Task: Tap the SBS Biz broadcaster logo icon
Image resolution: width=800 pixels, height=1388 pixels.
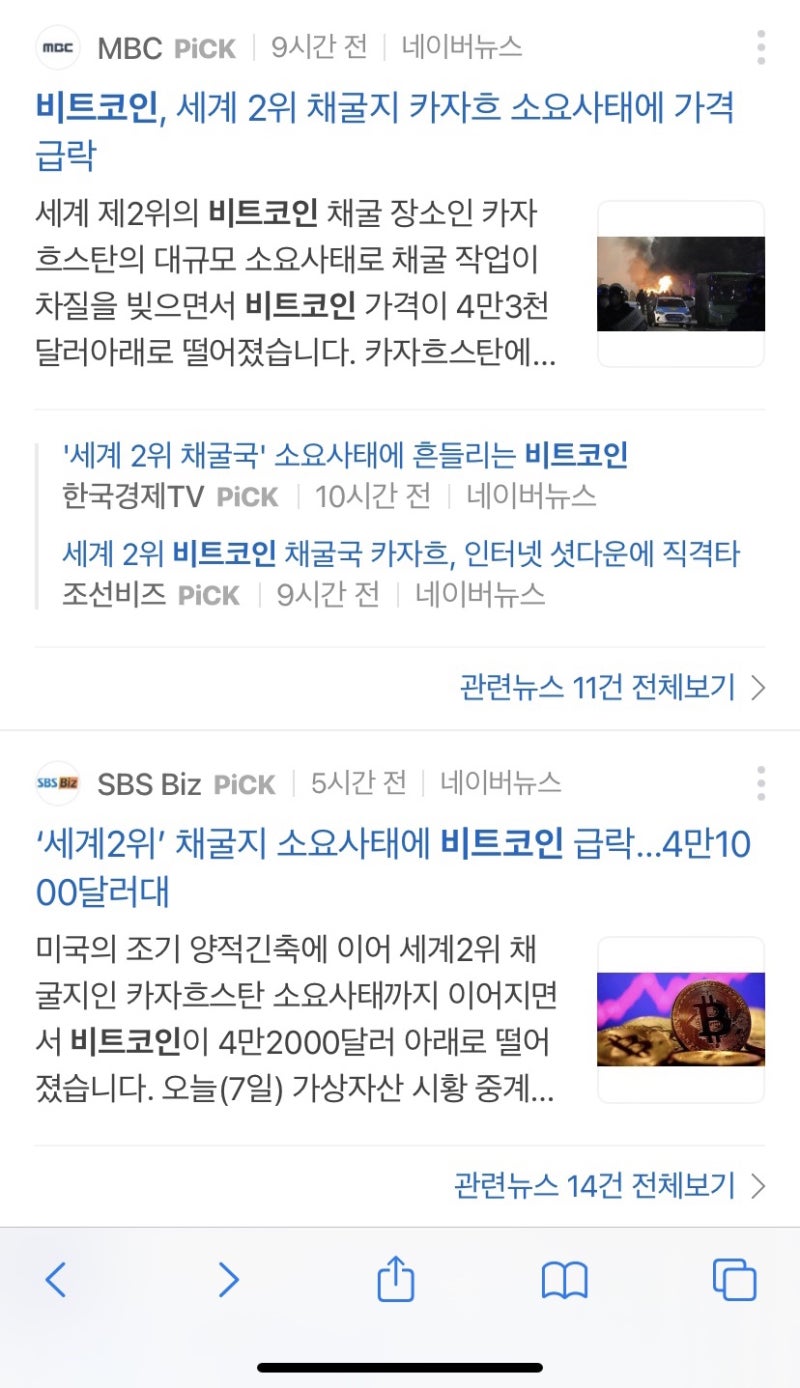Action: (x=58, y=783)
